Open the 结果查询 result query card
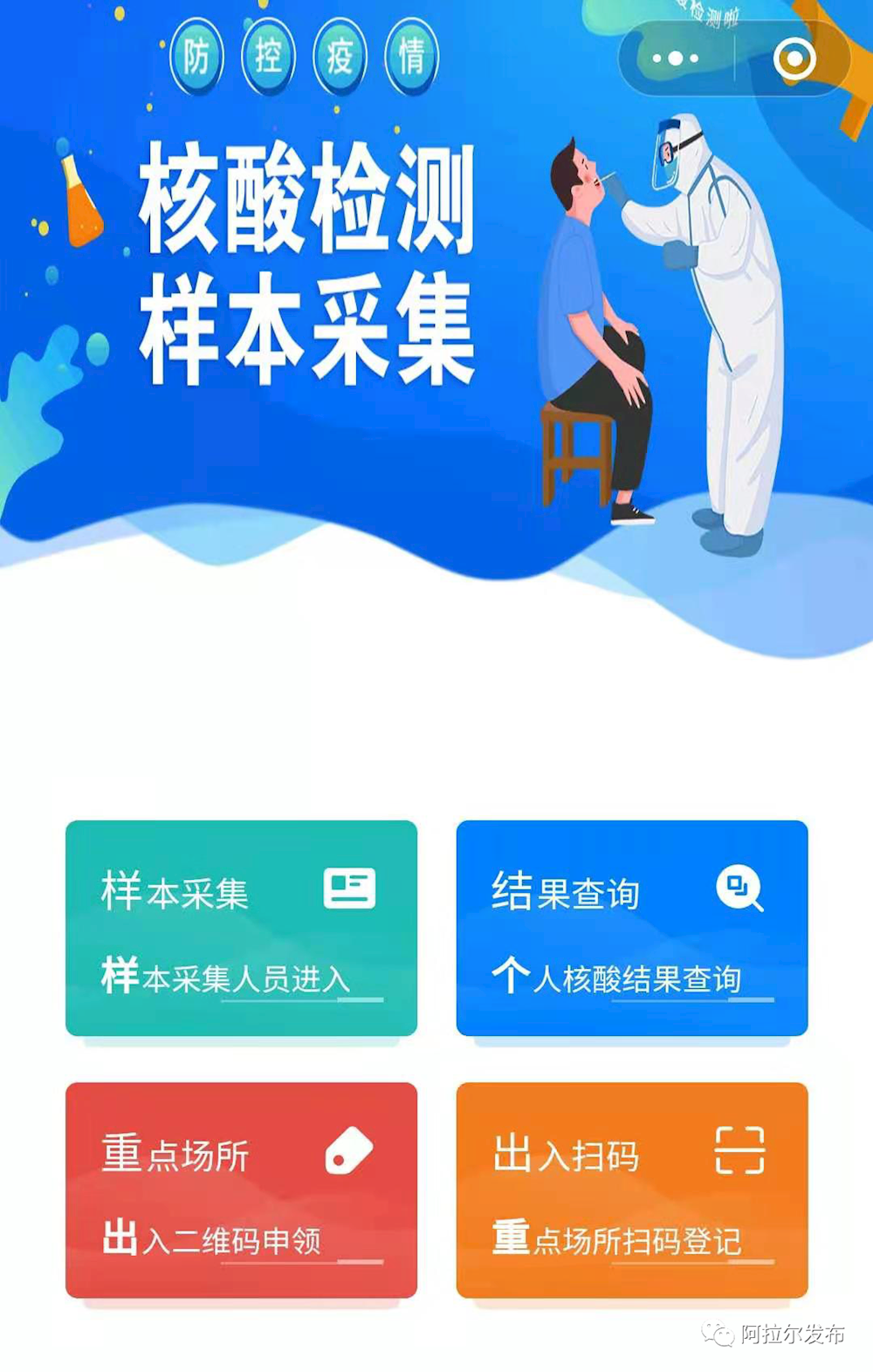The width and height of the screenshot is (873, 1372). click(x=631, y=927)
